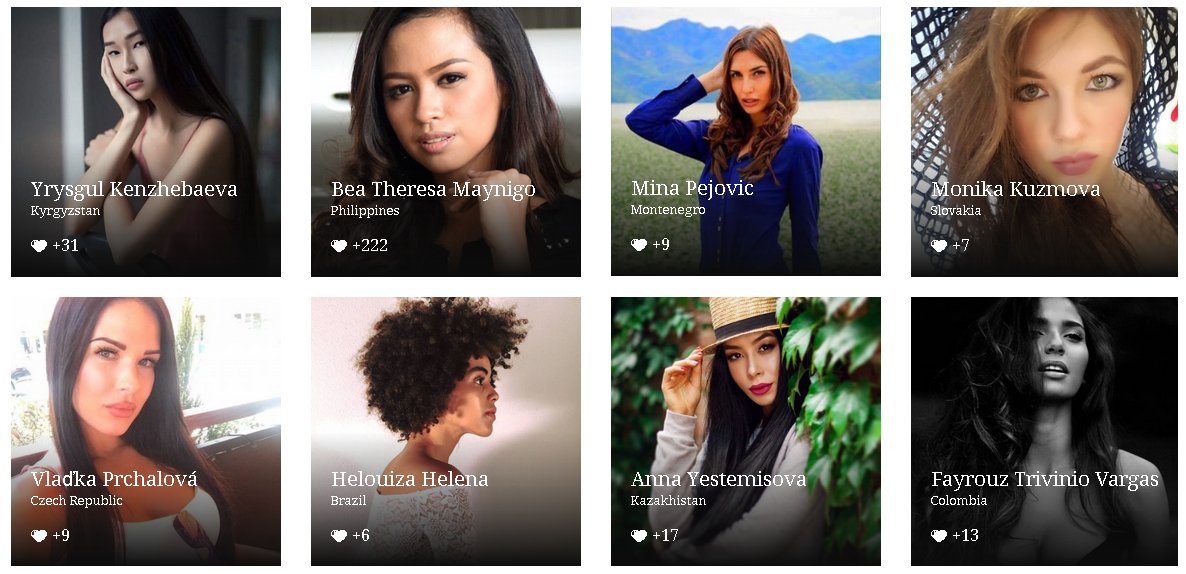Tap the heart on Monika Kuzmova's card
Image resolution: width=1186 pixels, height=574 pixels.
(x=939, y=246)
